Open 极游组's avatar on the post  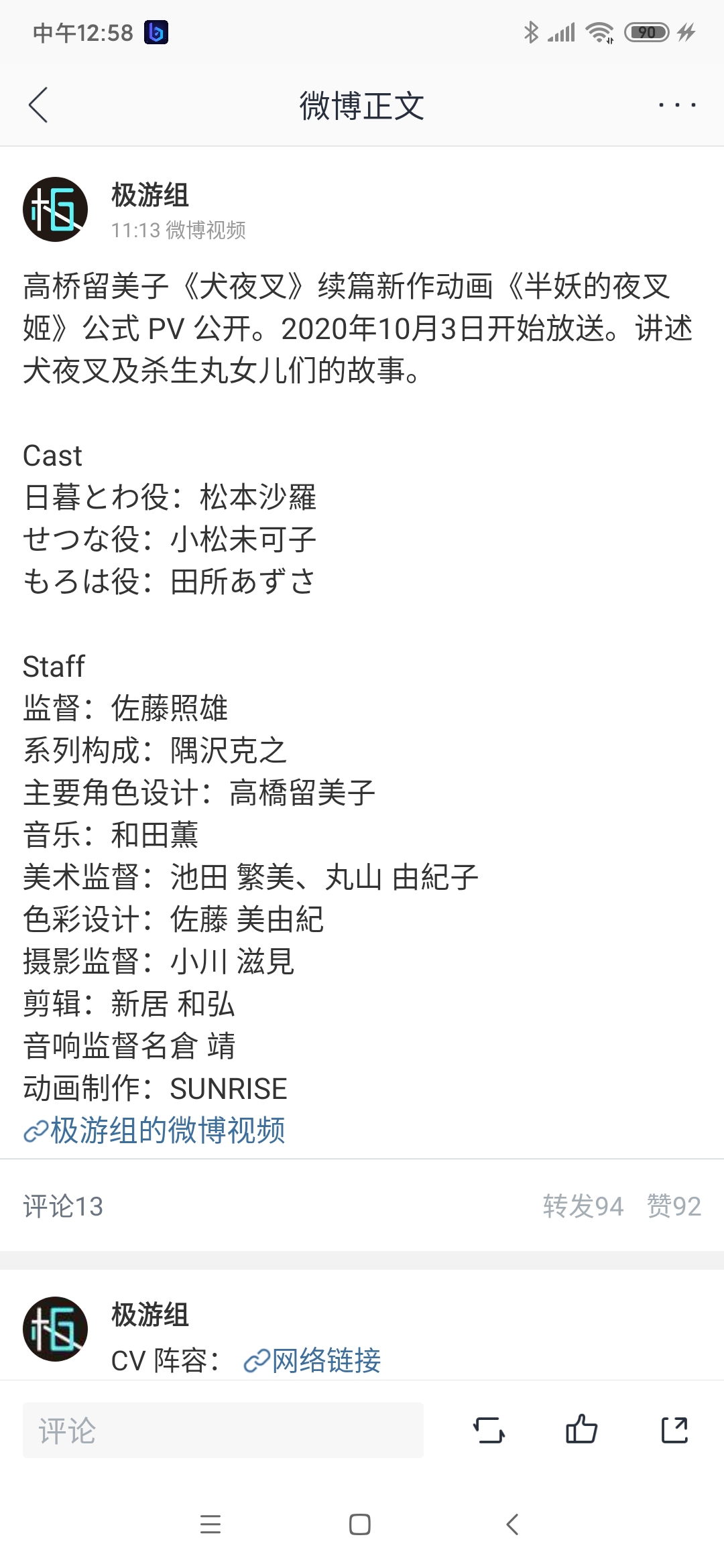tap(55, 210)
